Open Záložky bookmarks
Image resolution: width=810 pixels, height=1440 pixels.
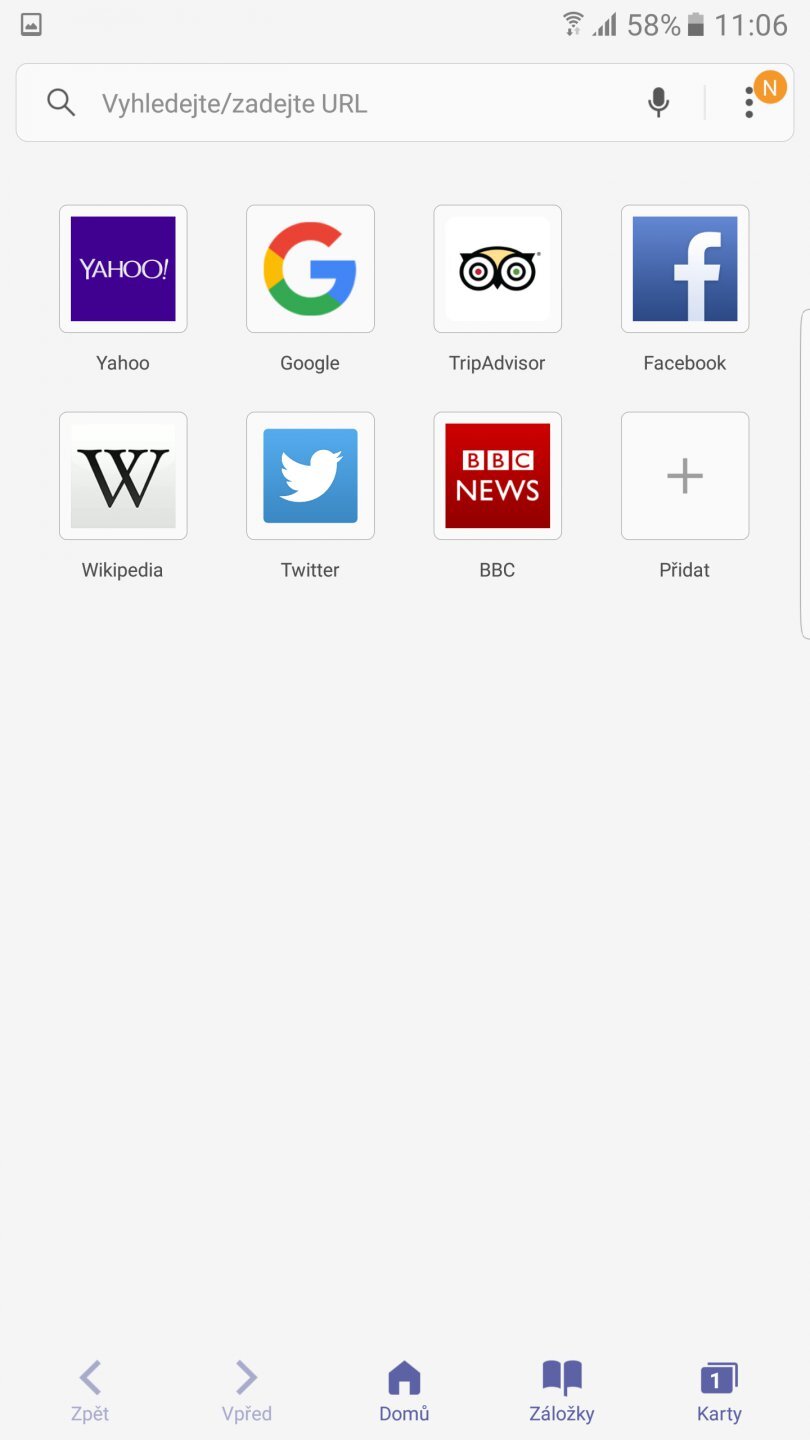(562, 1390)
